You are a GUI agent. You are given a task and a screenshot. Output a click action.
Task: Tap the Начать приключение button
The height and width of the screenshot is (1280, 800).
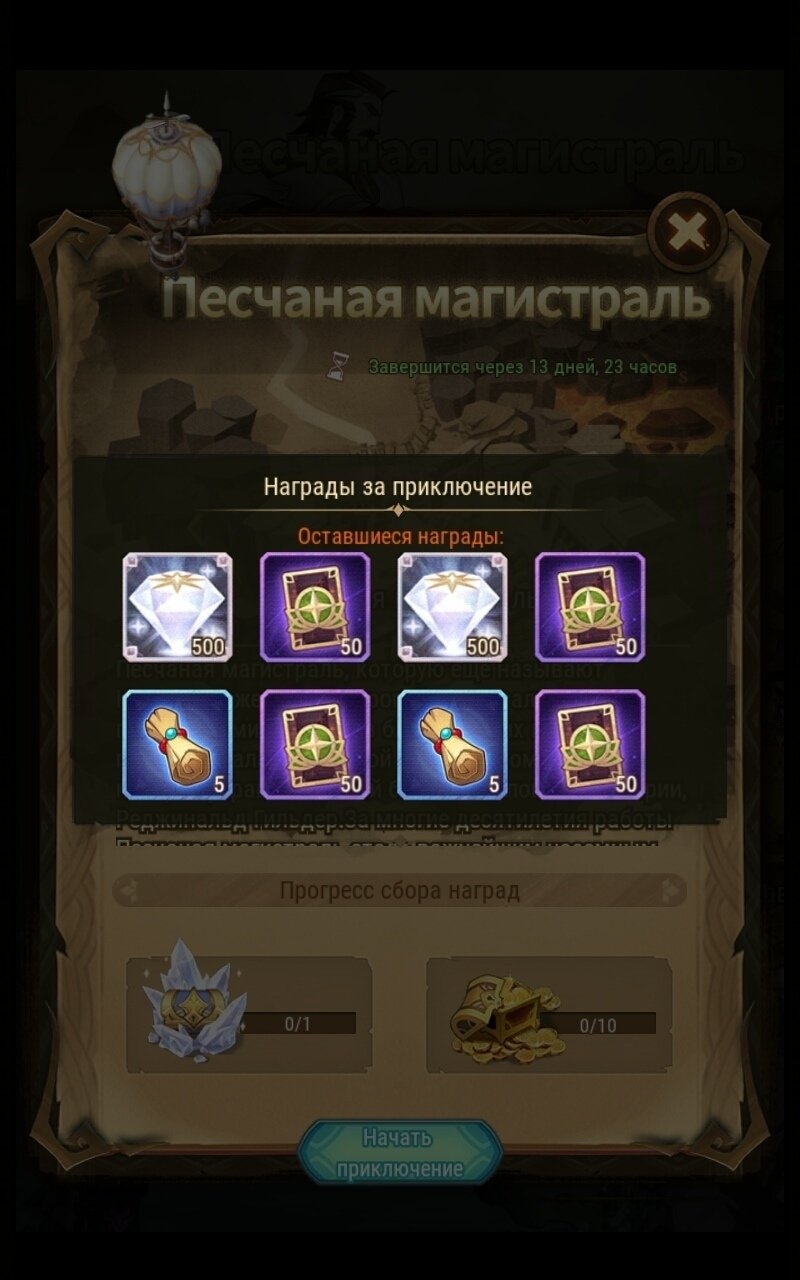(x=400, y=1152)
